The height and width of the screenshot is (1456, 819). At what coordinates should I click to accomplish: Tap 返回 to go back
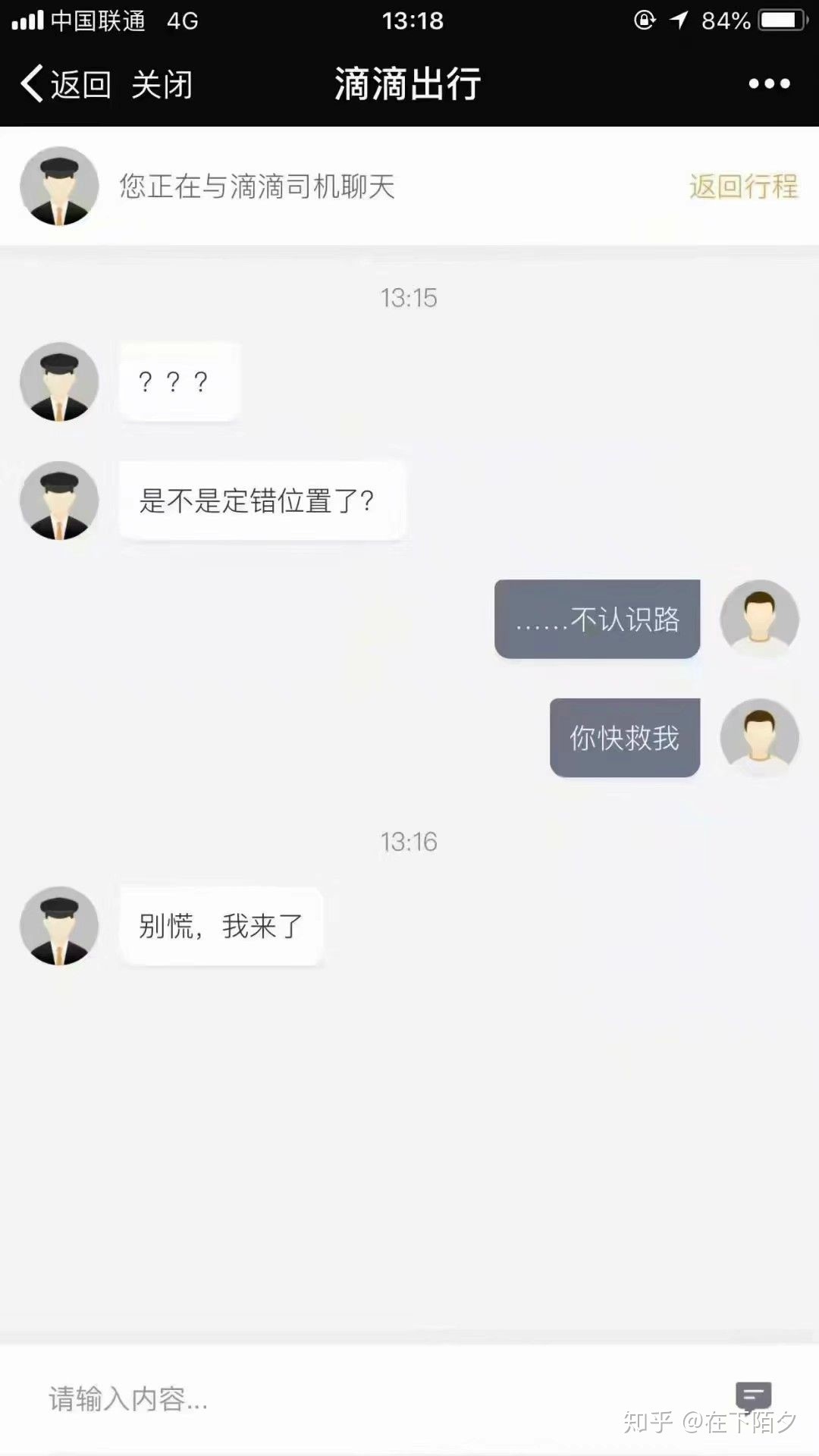(x=67, y=84)
